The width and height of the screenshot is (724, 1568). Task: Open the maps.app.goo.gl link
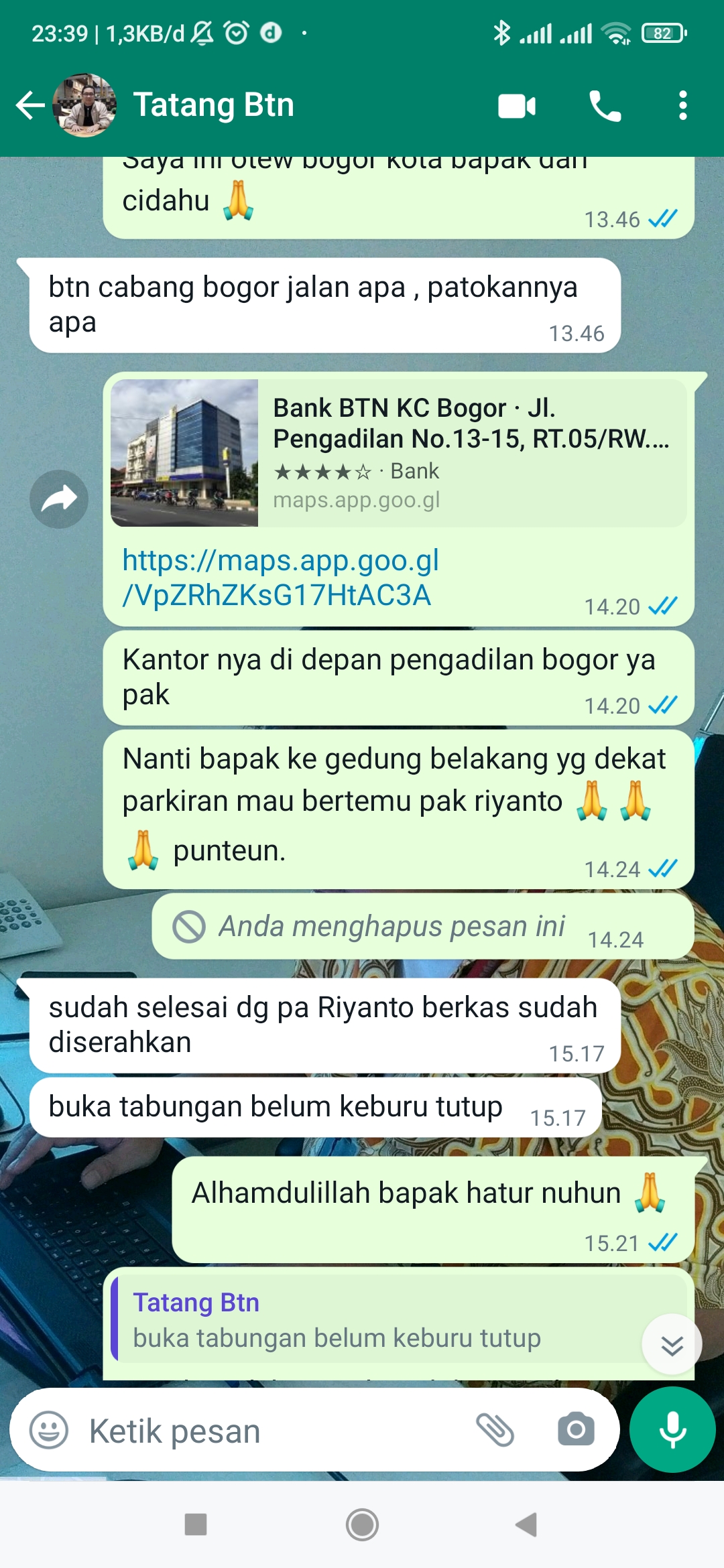pos(280,578)
